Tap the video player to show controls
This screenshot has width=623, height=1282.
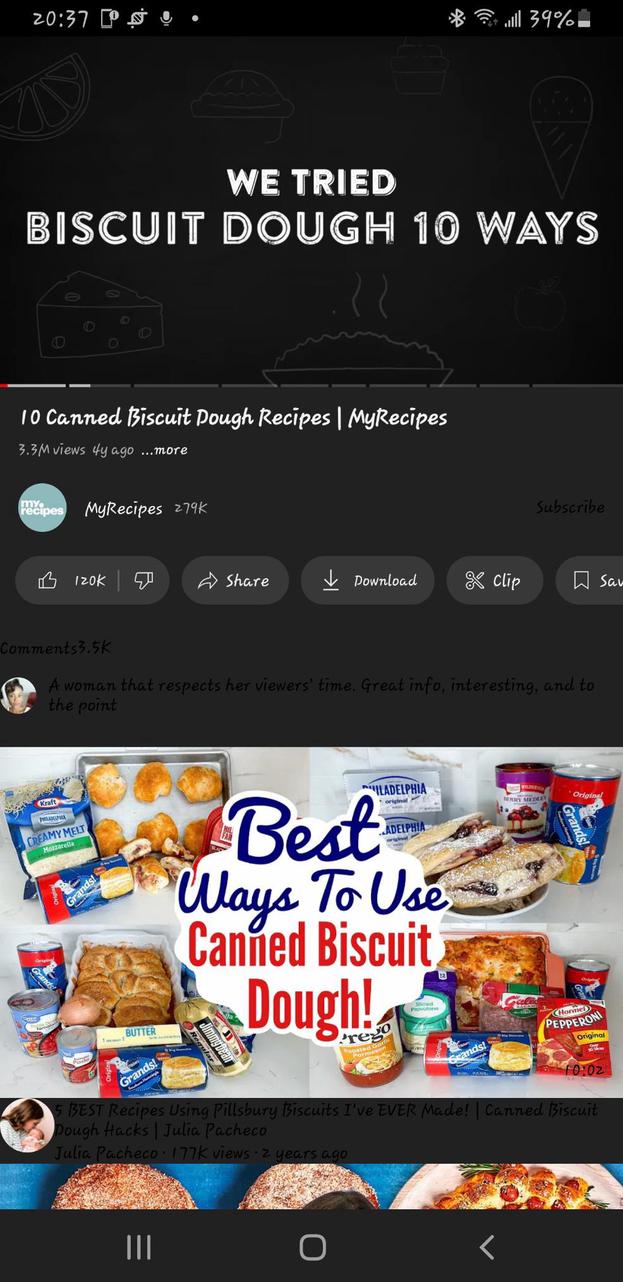[x=311, y=210]
